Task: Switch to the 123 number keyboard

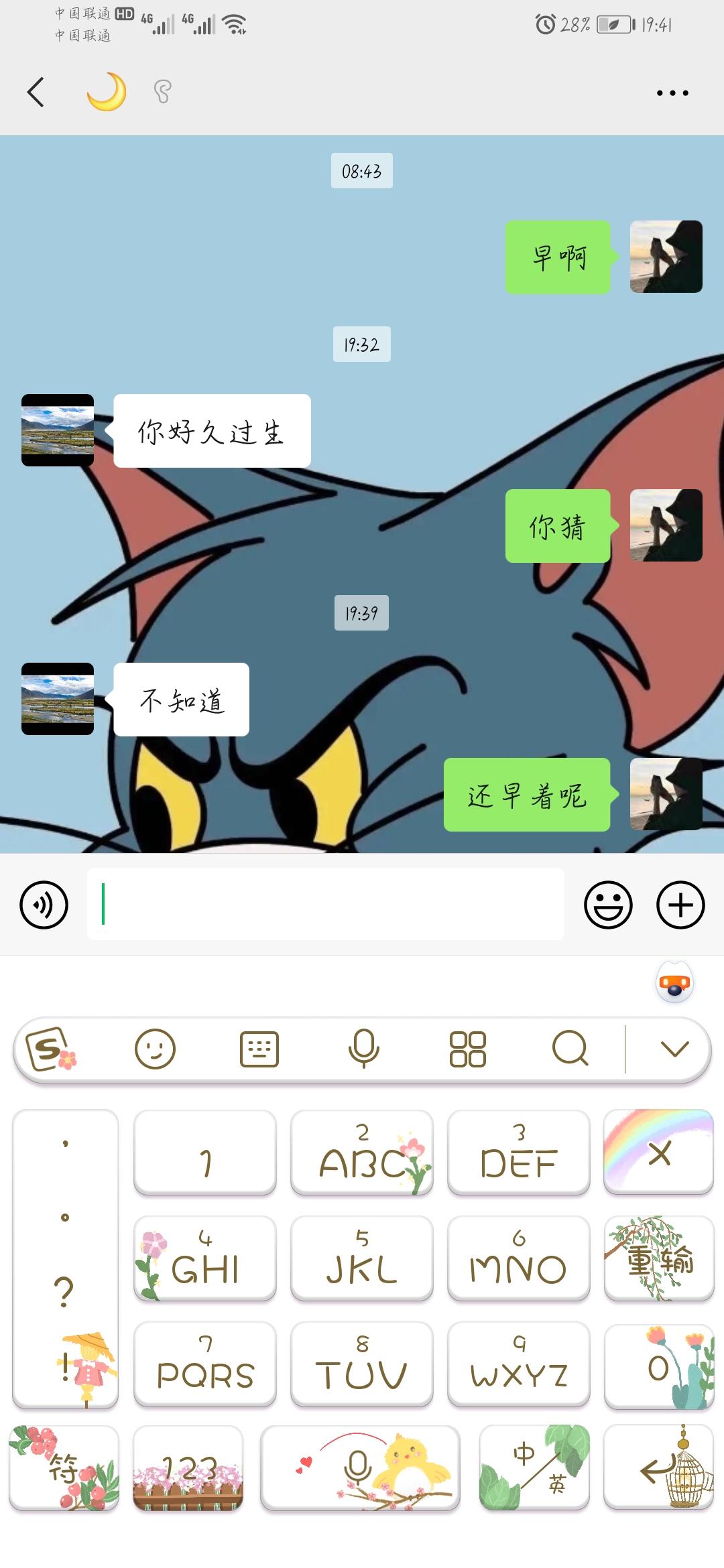Action: pos(188,1468)
